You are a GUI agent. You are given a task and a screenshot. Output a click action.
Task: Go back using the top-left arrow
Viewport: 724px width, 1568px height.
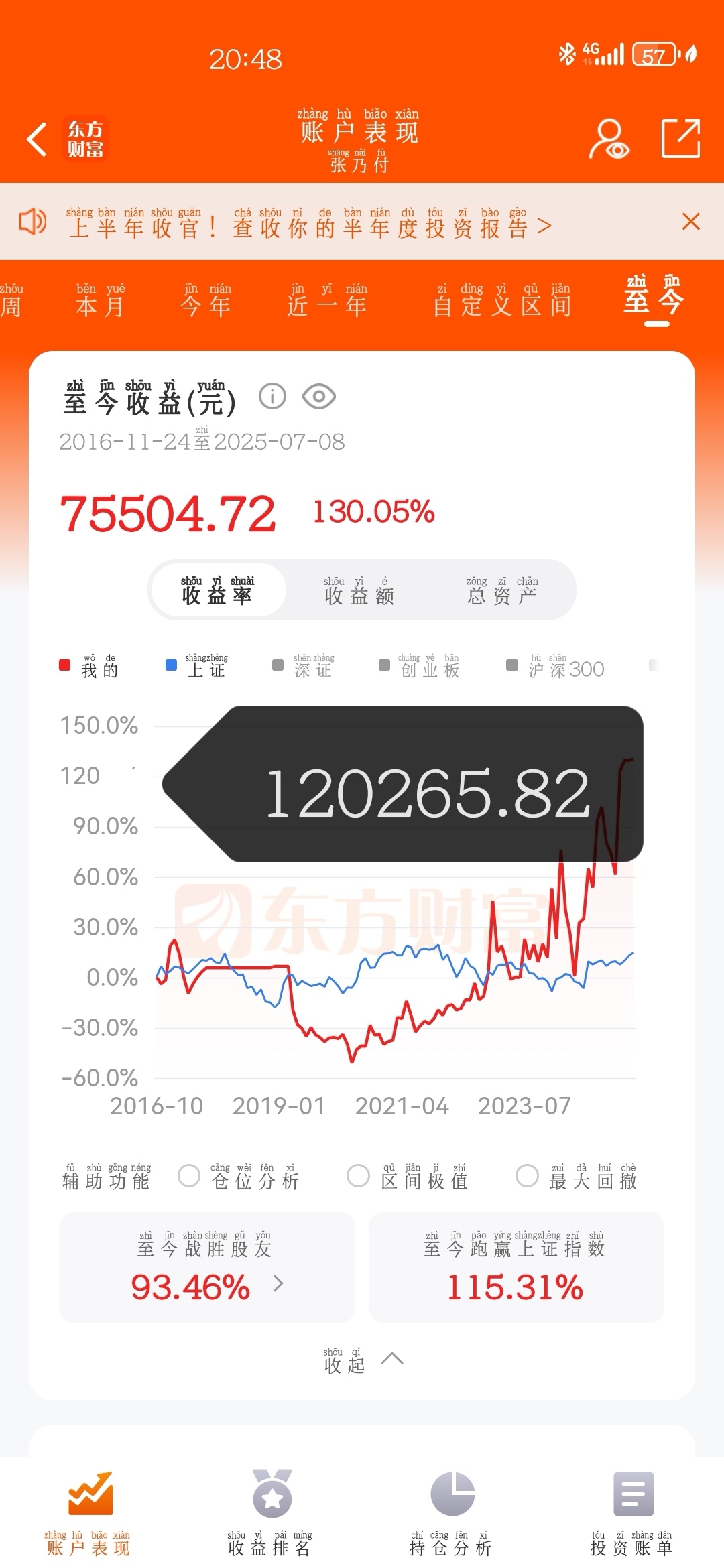click(37, 139)
